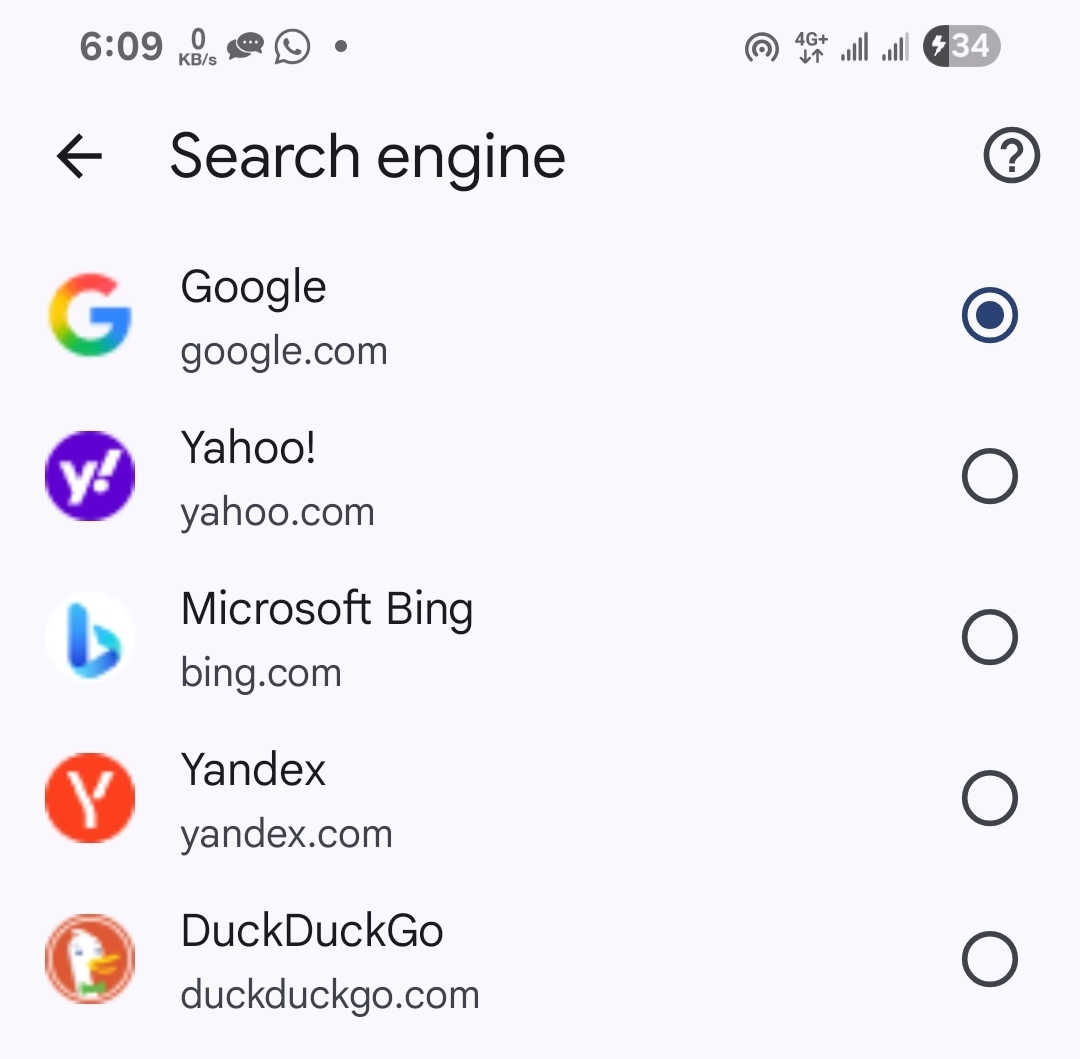Go back from Search engine settings
Image resolution: width=1080 pixels, height=1059 pixels.
(x=79, y=157)
